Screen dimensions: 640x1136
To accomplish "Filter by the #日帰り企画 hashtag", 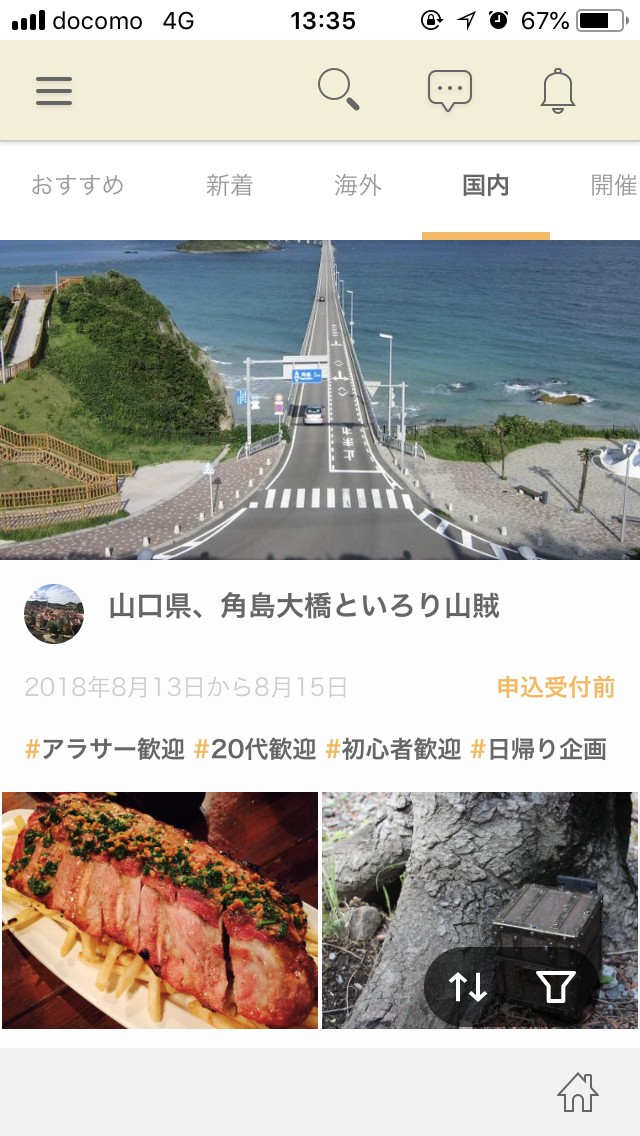I will [x=539, y=749].
